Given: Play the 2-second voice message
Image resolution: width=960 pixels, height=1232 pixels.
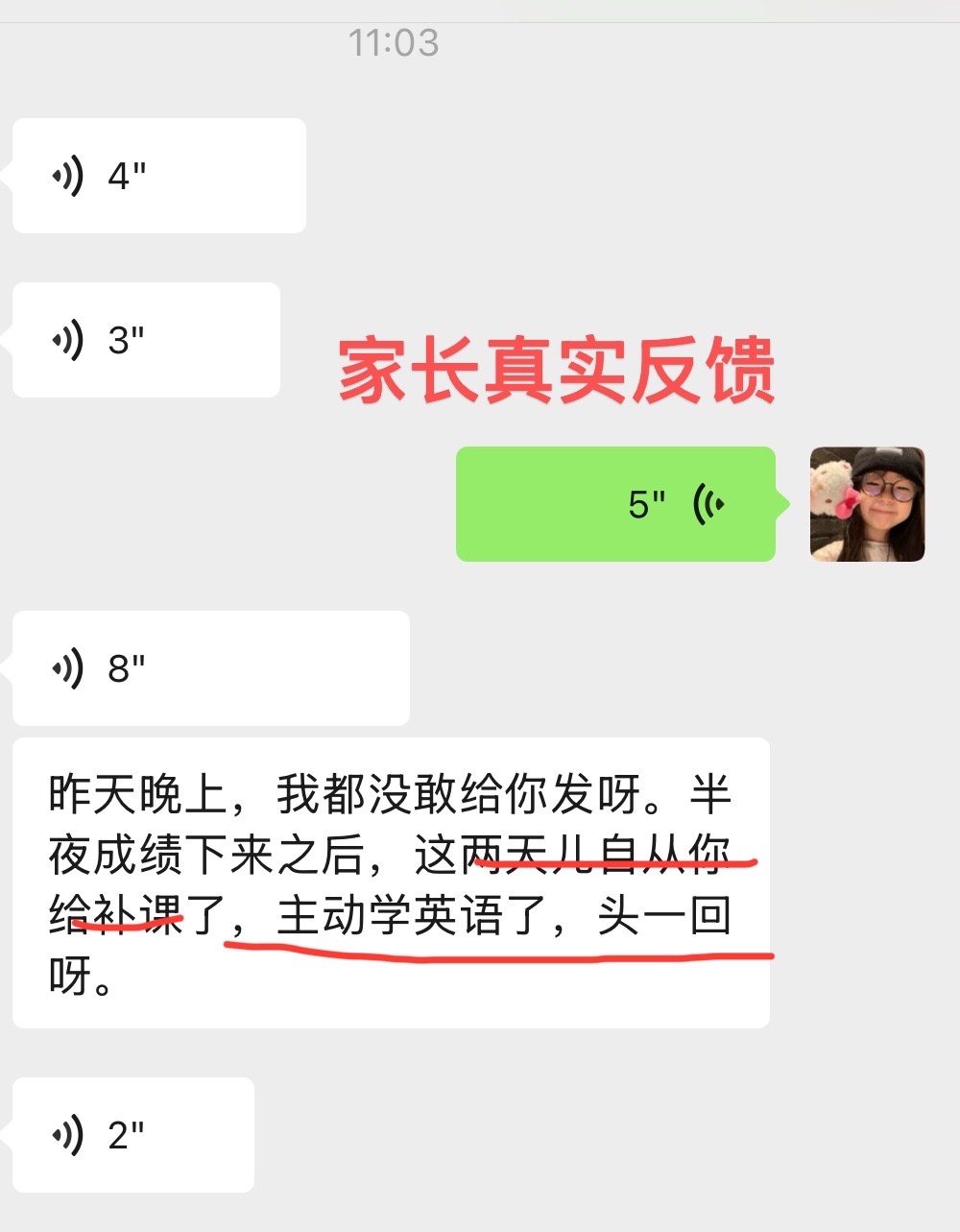Looking at the screenshot, I should [132, 1135].
